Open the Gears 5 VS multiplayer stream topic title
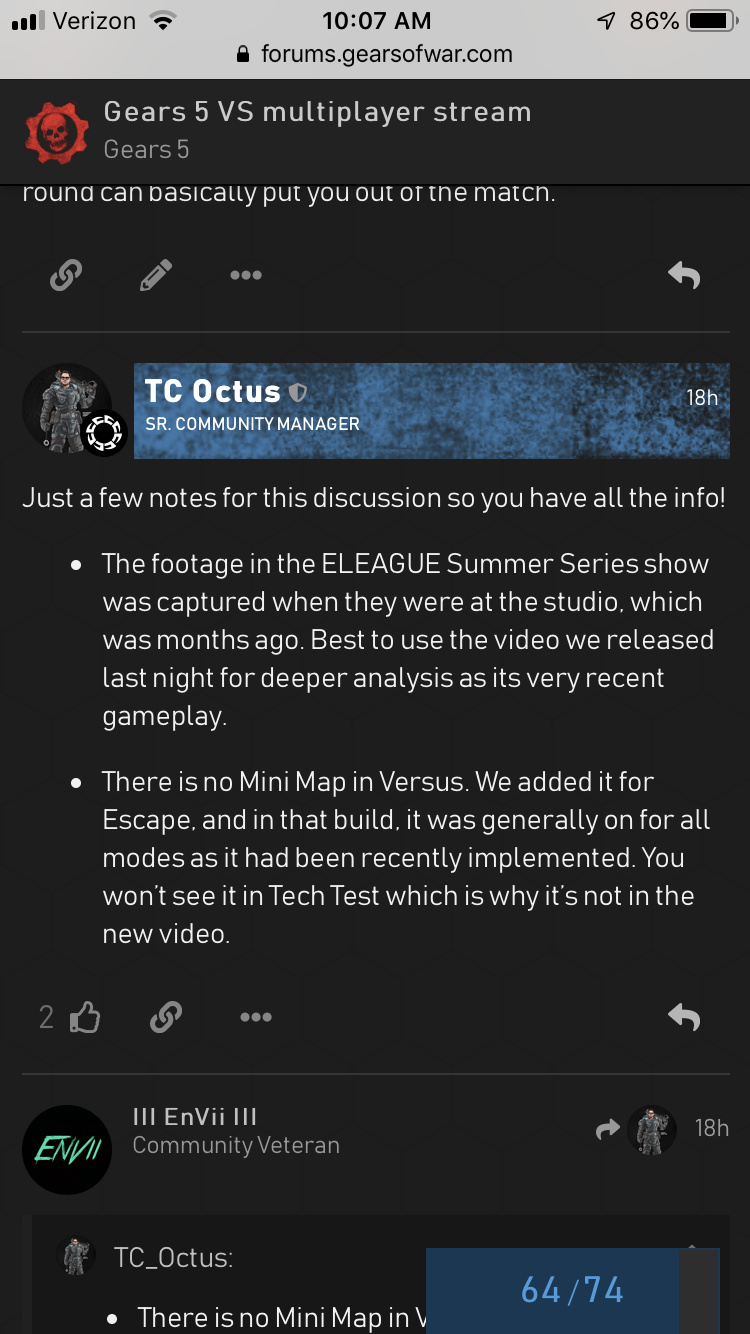 pos(317,112)
